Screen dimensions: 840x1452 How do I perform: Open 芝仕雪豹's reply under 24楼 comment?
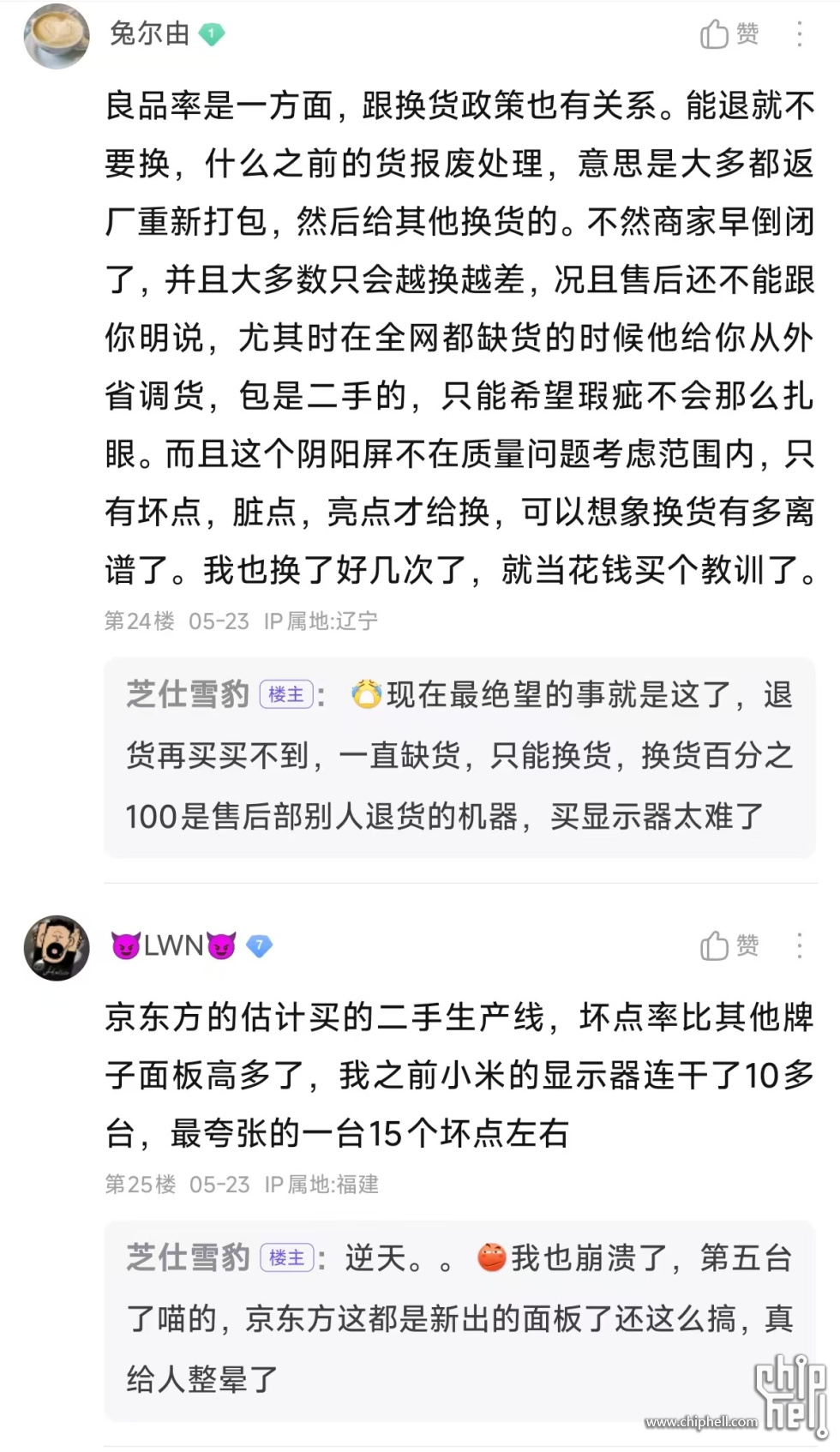459,756
